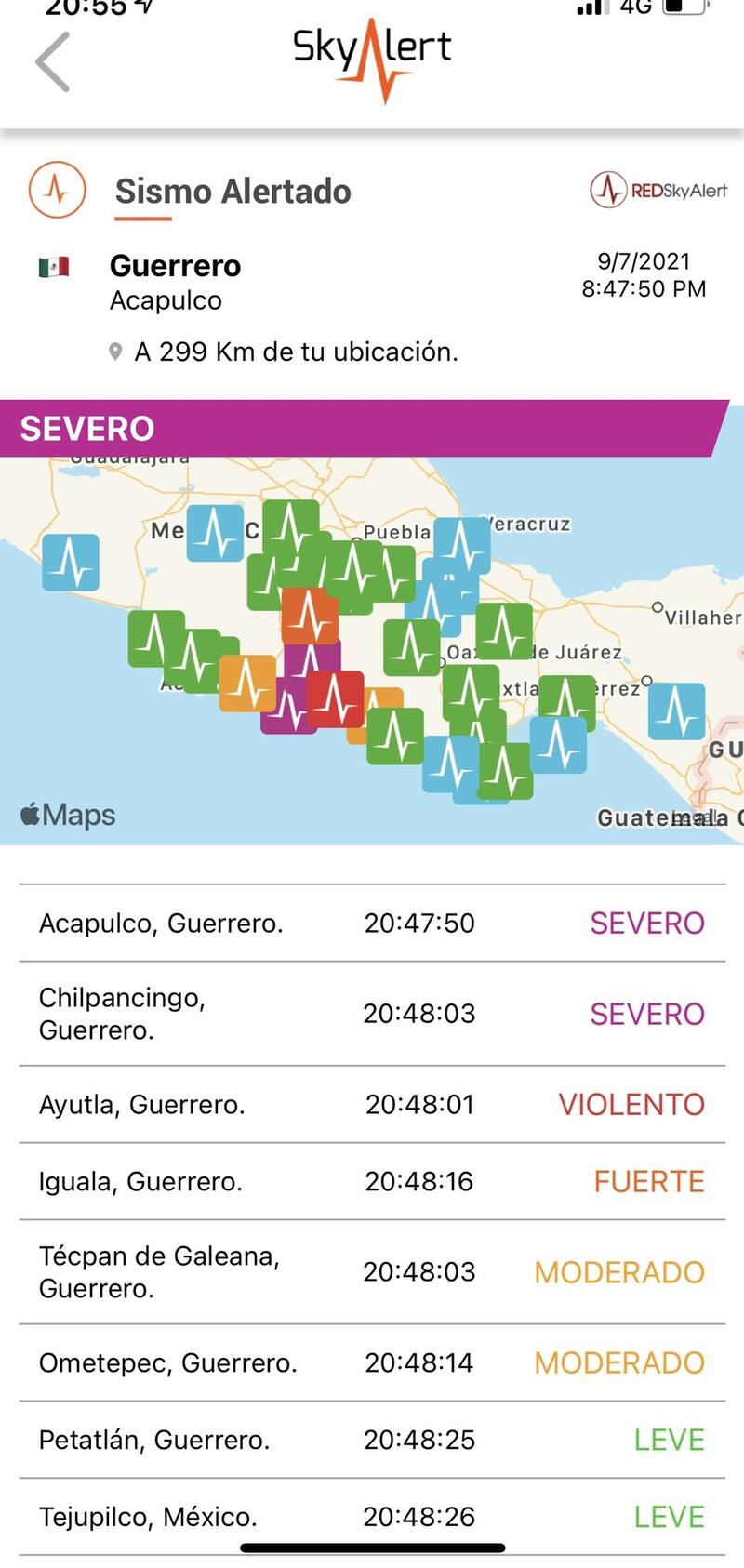Tap the red sensor marker on the map
The image size is (744, 1568).
point(335,698)
